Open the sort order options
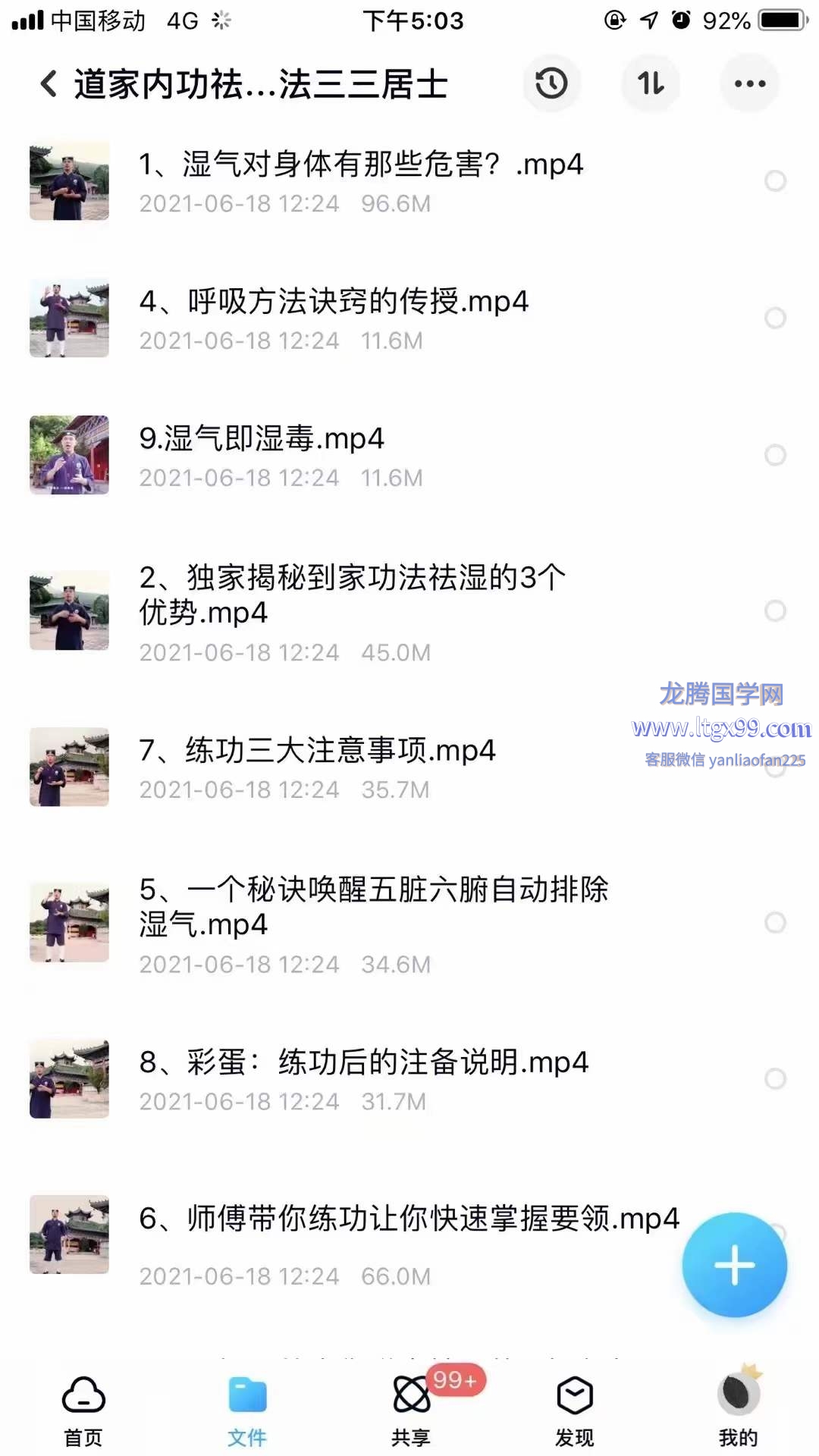Screen dimensions: 819x1456 (651, 83)
